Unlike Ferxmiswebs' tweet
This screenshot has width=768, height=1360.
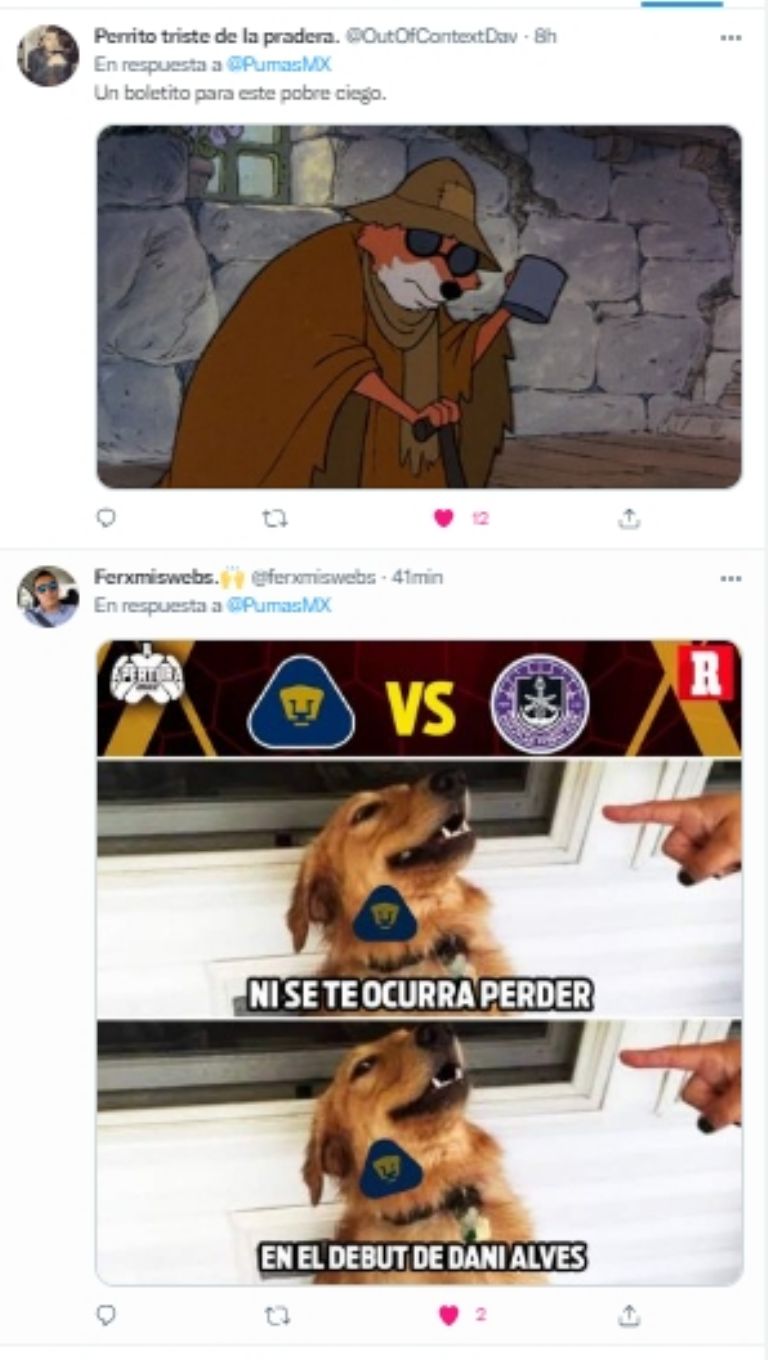(x=448, y=1316)
